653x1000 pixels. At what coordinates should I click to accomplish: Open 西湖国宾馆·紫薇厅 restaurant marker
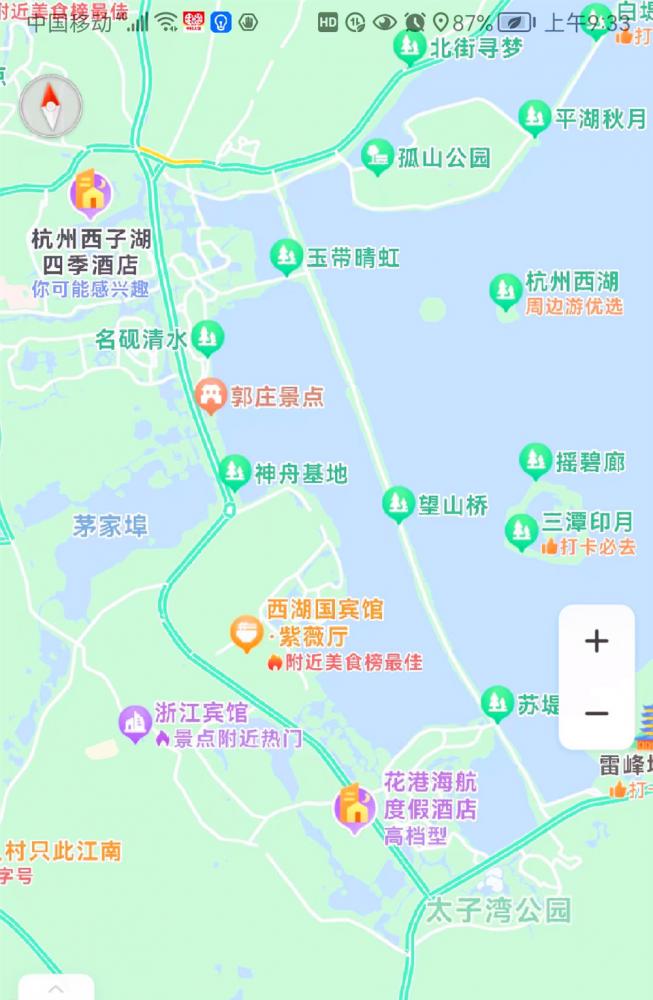pos(246,633)
